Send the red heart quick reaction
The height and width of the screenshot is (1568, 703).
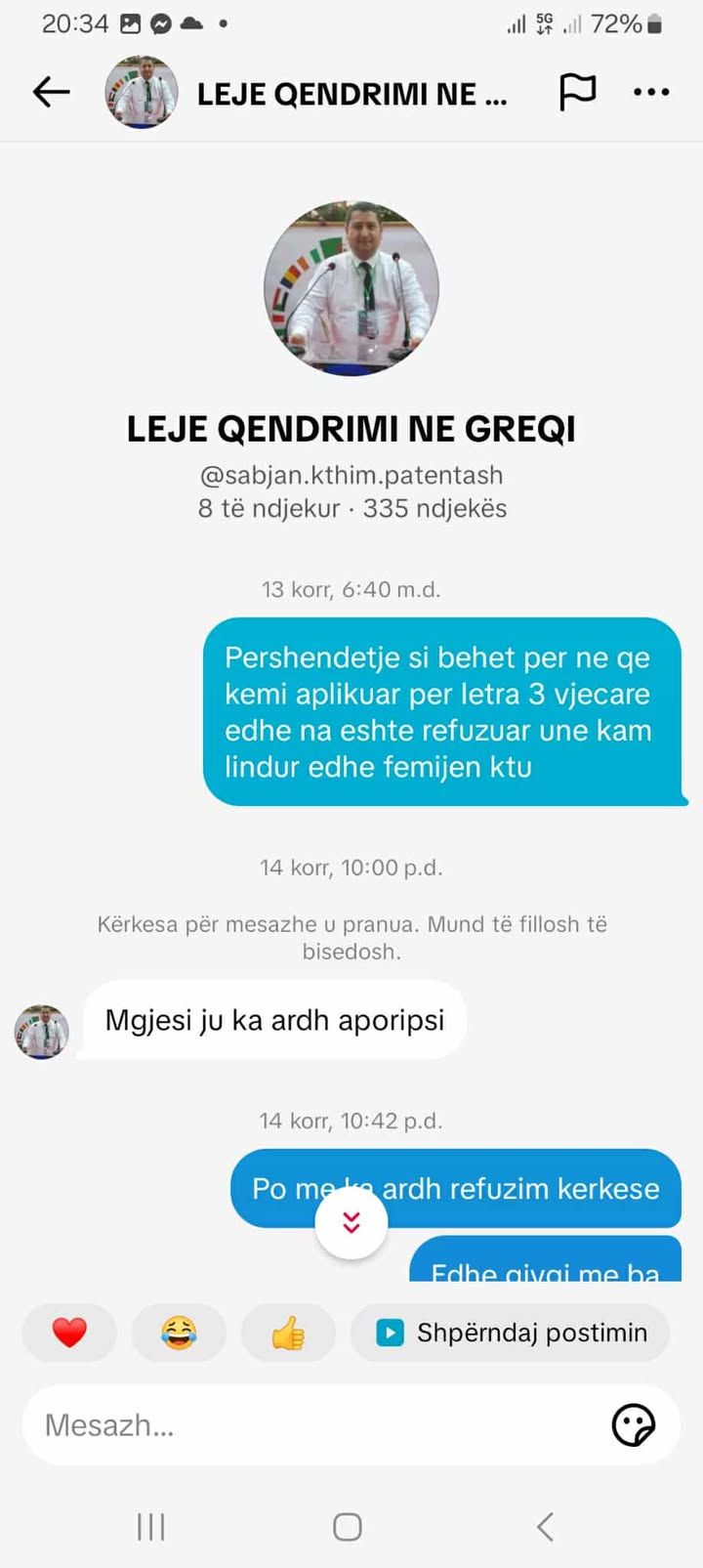pyautogui.click(x=69, y=1333)
